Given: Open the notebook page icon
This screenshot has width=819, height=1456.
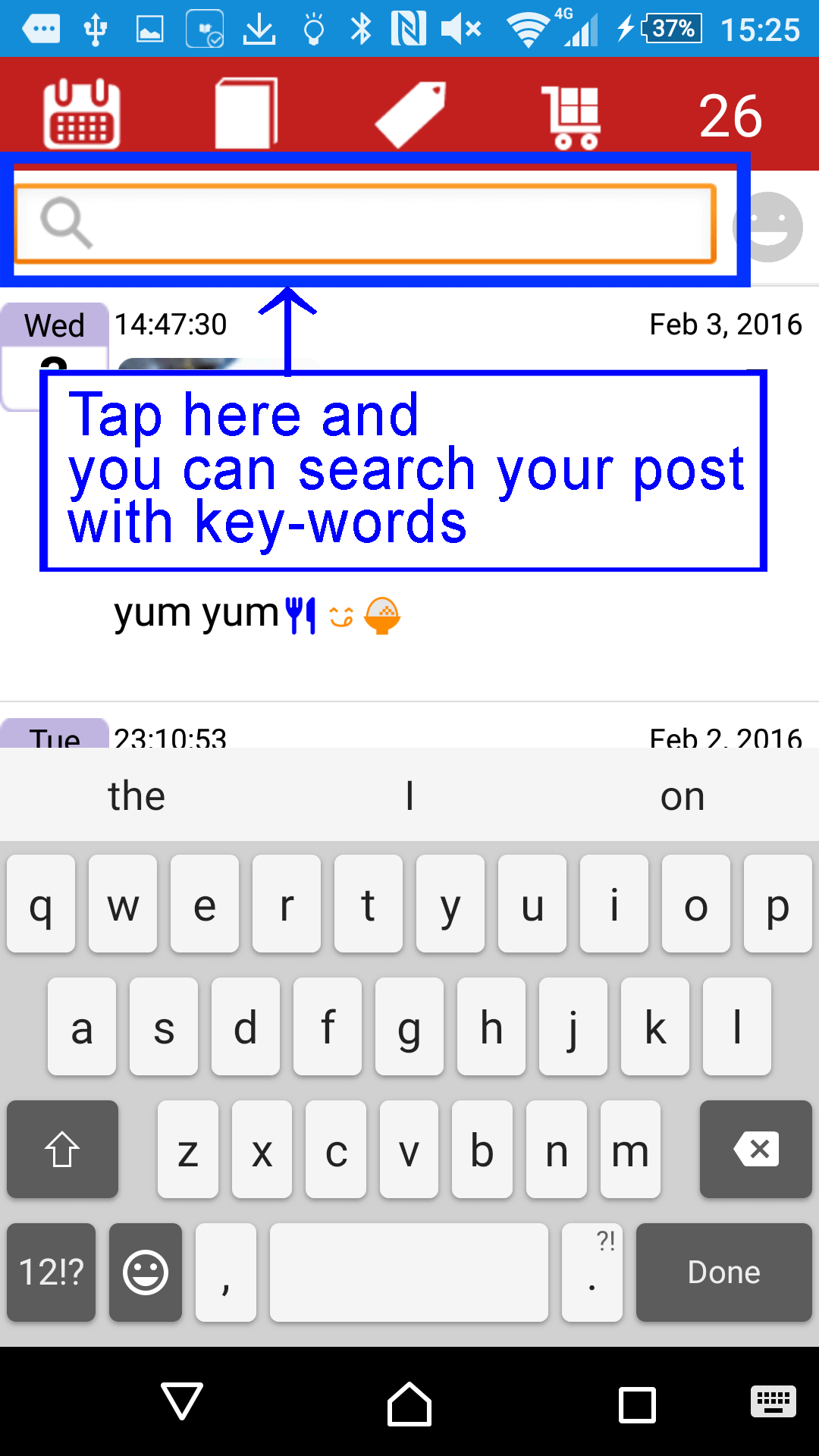Looking at the screenshot, I should click(246, 114).
